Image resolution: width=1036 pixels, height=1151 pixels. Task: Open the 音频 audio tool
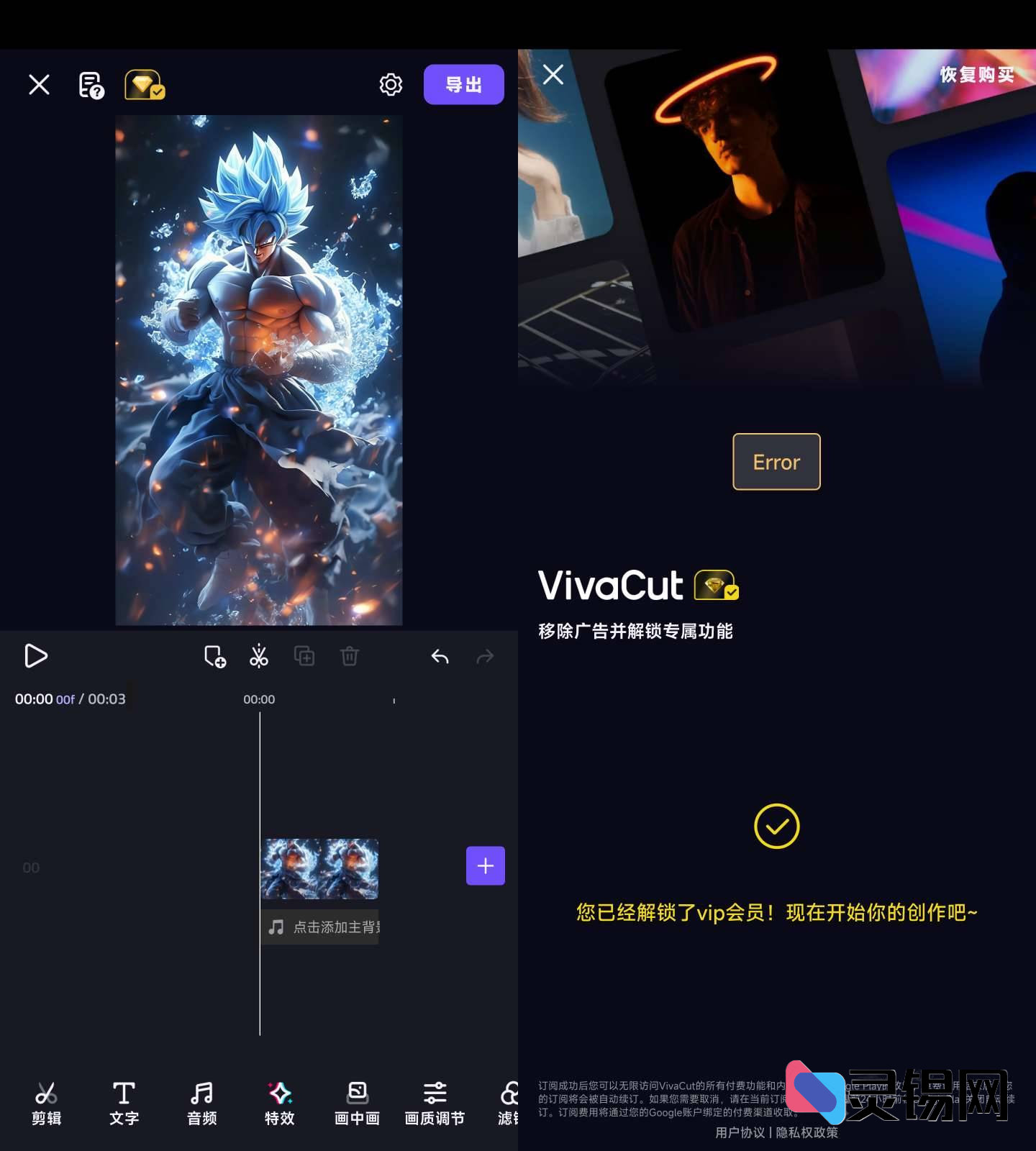[x=201, y=1104]
